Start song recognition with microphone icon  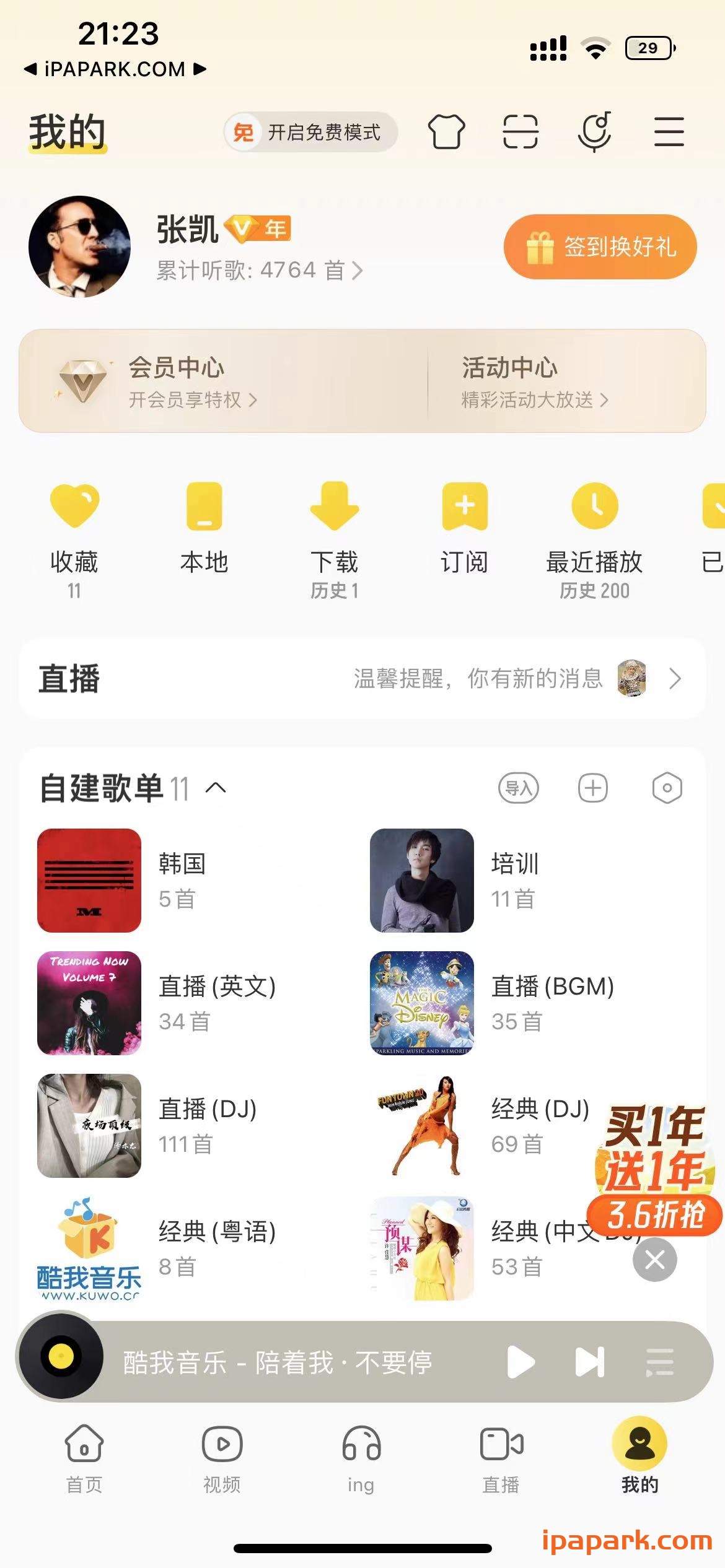click(x=594, y=131)
